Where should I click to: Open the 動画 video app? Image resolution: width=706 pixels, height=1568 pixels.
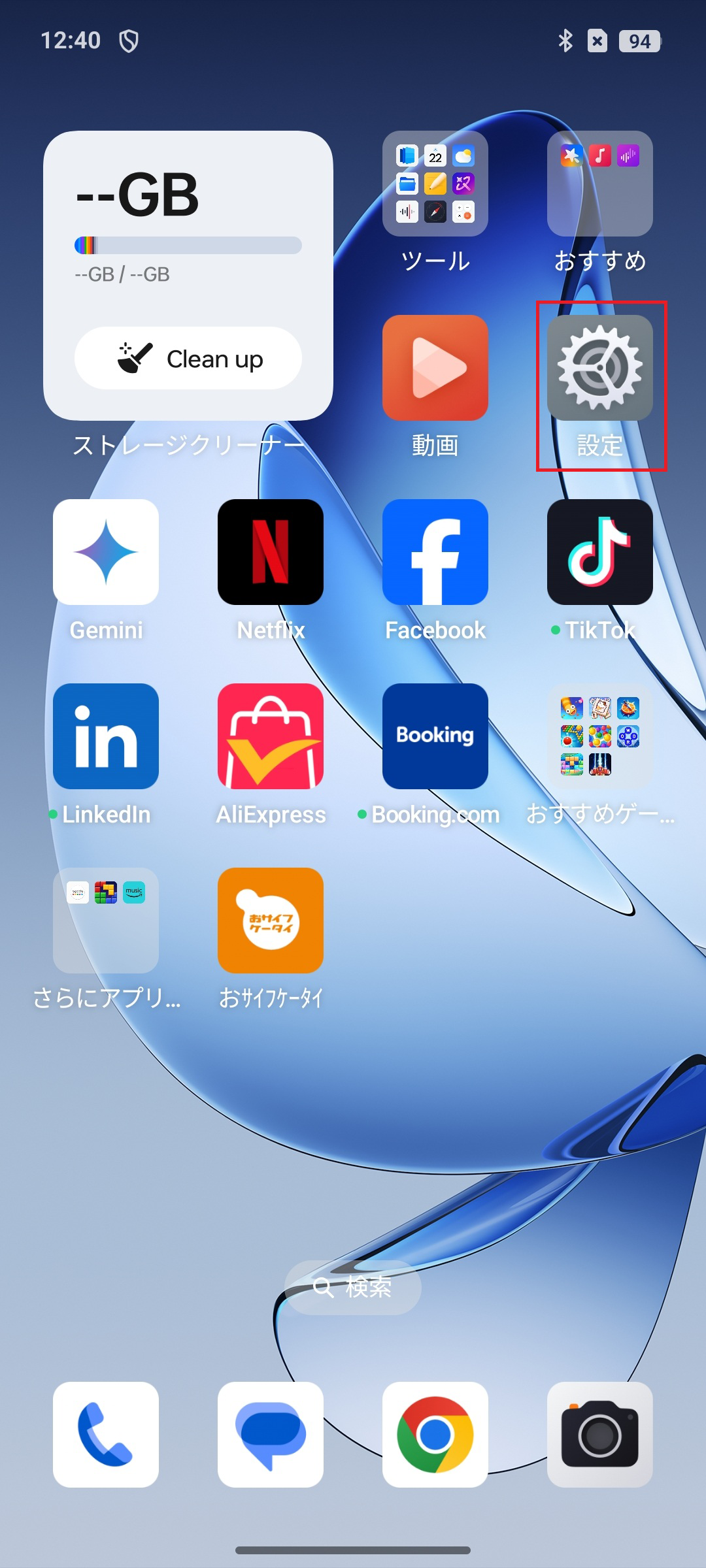click(x=435, y=368)
